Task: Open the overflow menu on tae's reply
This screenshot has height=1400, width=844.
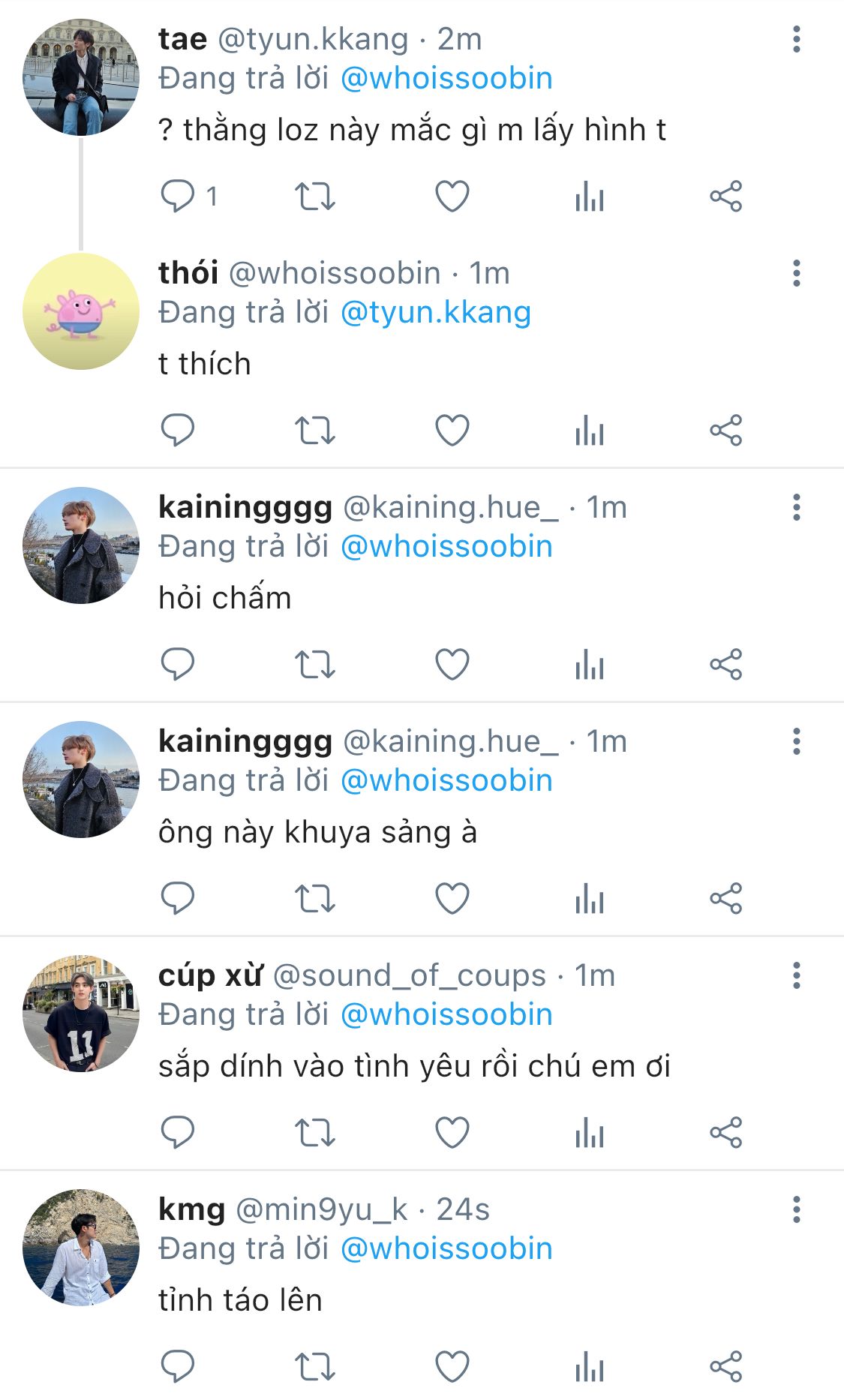Action: tap(796, 39)
